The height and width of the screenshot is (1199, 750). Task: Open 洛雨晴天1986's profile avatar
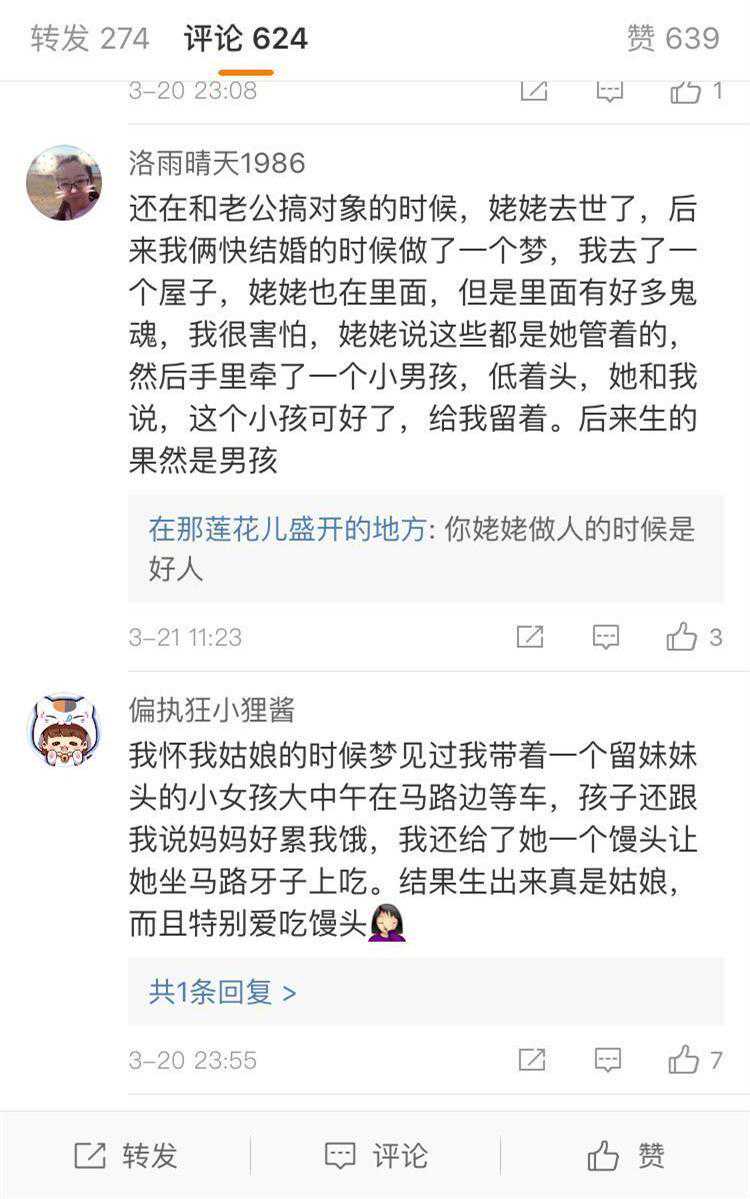click(x=63, y=183)
